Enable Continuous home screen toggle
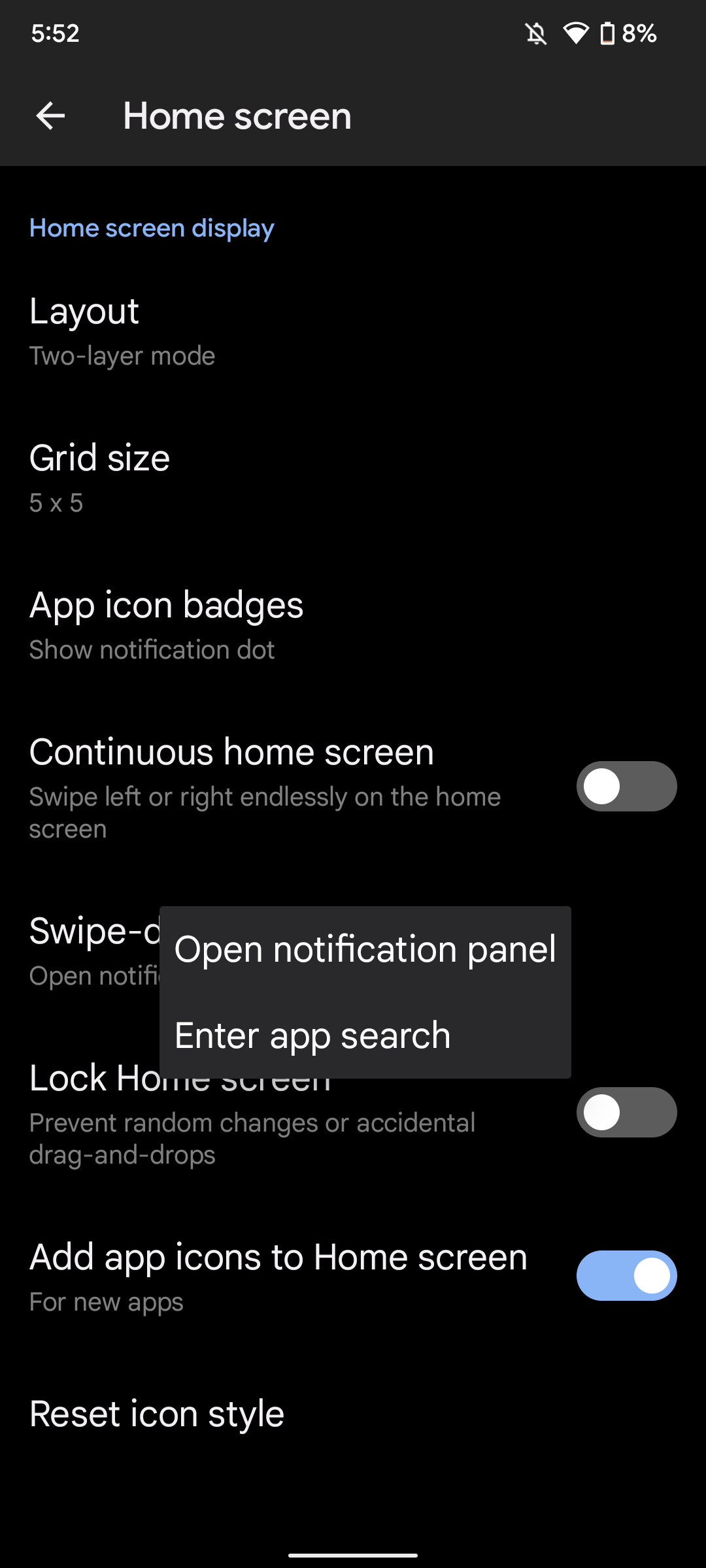 (626, 786)
